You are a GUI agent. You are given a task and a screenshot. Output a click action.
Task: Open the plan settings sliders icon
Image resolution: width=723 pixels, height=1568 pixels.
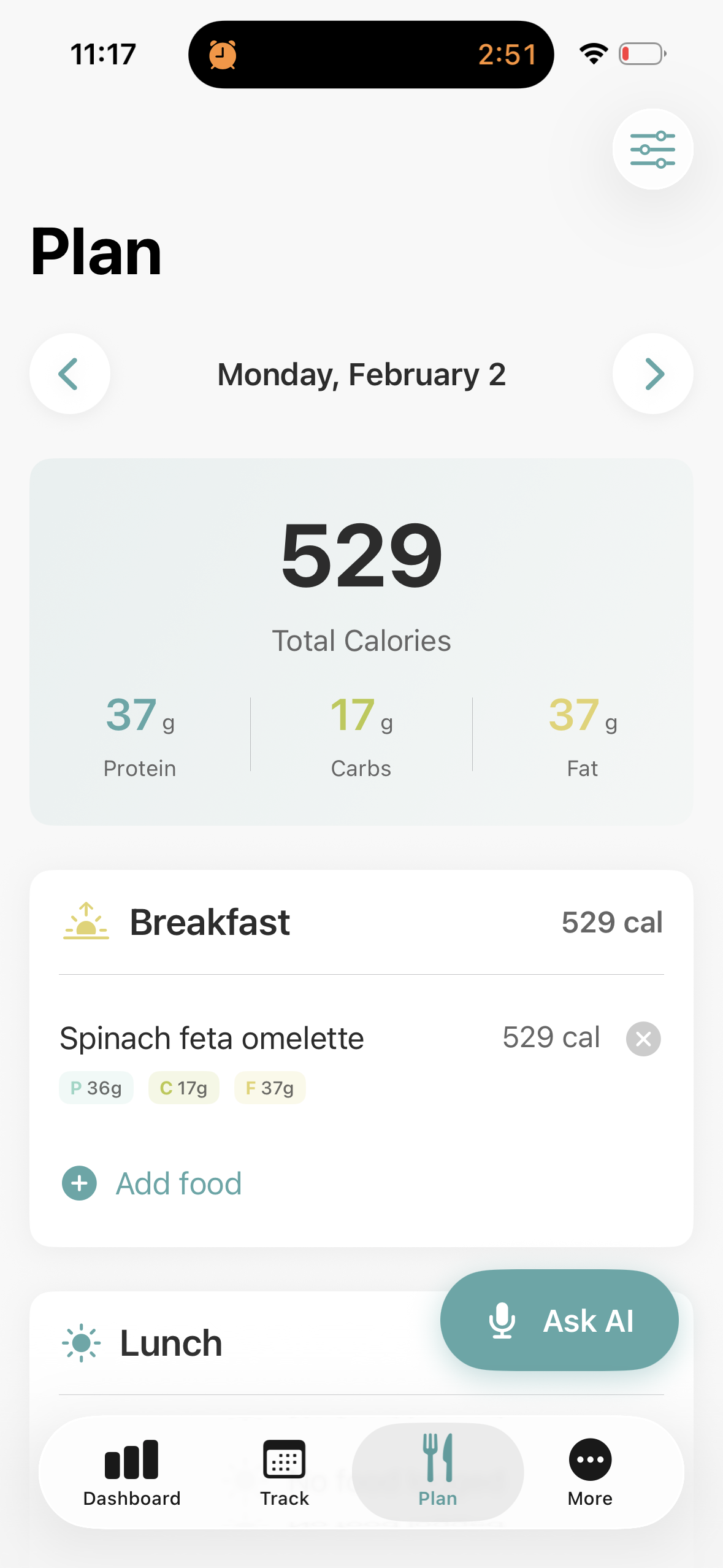[652, 149]
